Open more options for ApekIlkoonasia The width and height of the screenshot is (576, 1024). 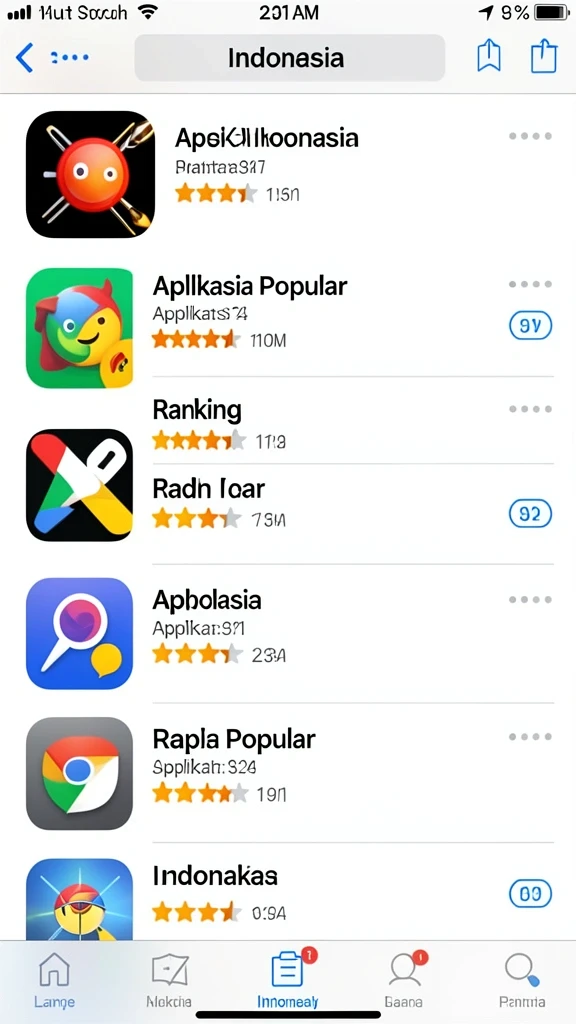[530, 136]
